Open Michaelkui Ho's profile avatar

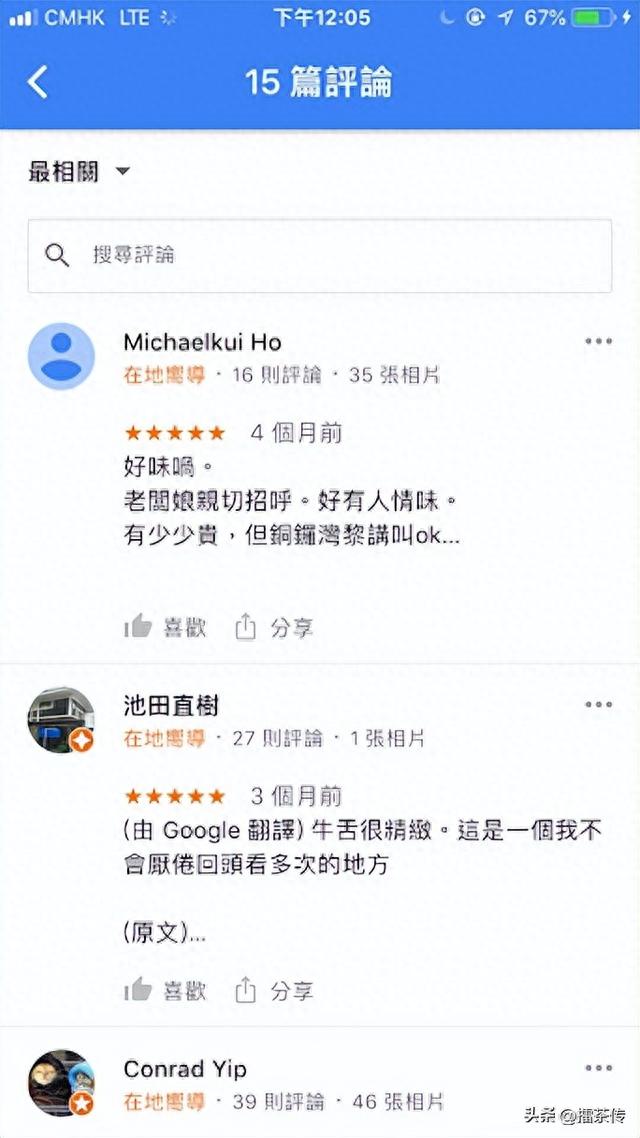[61, 356]
